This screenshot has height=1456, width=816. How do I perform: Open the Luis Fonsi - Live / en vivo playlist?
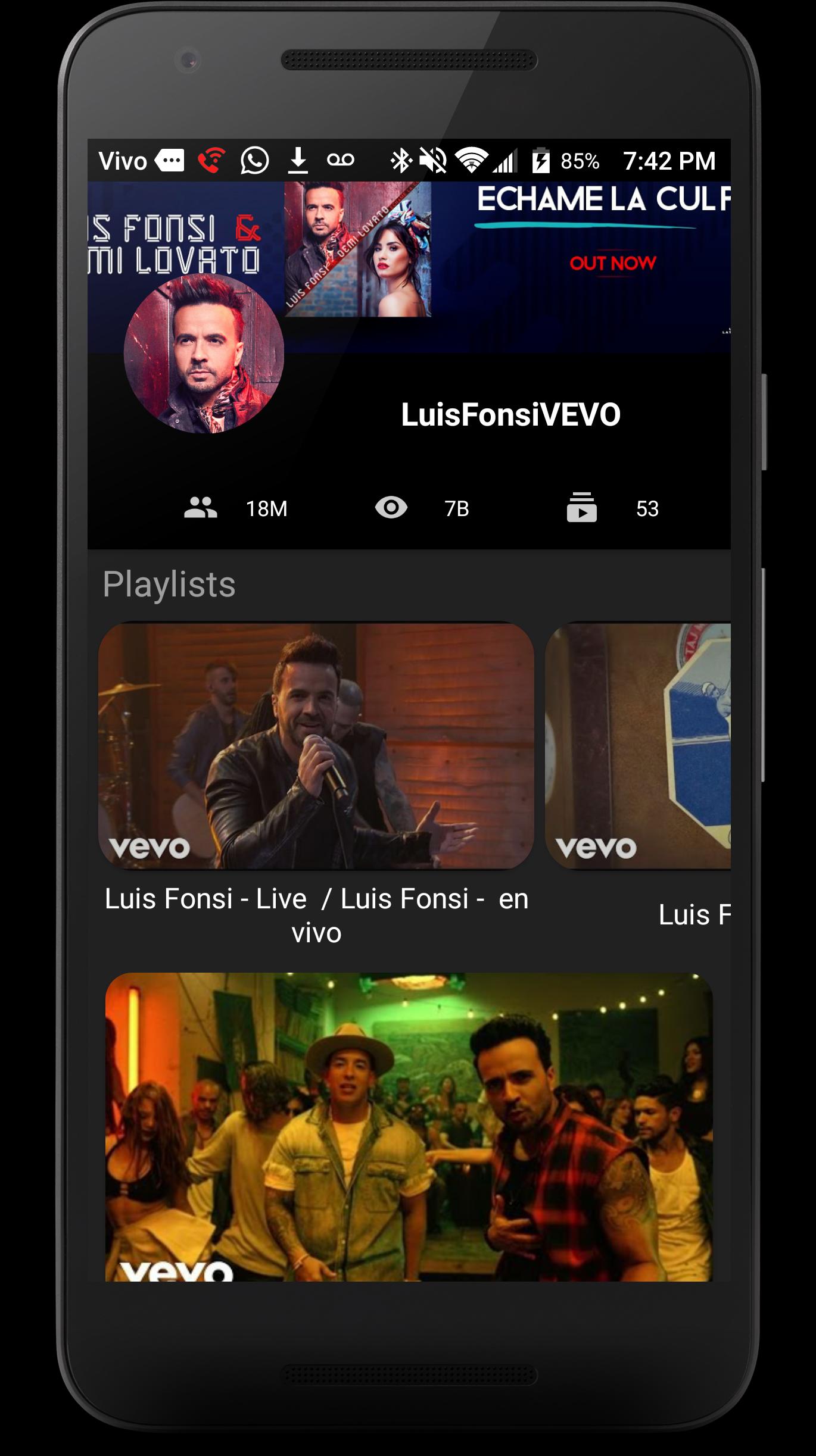[x=316, y=746]
